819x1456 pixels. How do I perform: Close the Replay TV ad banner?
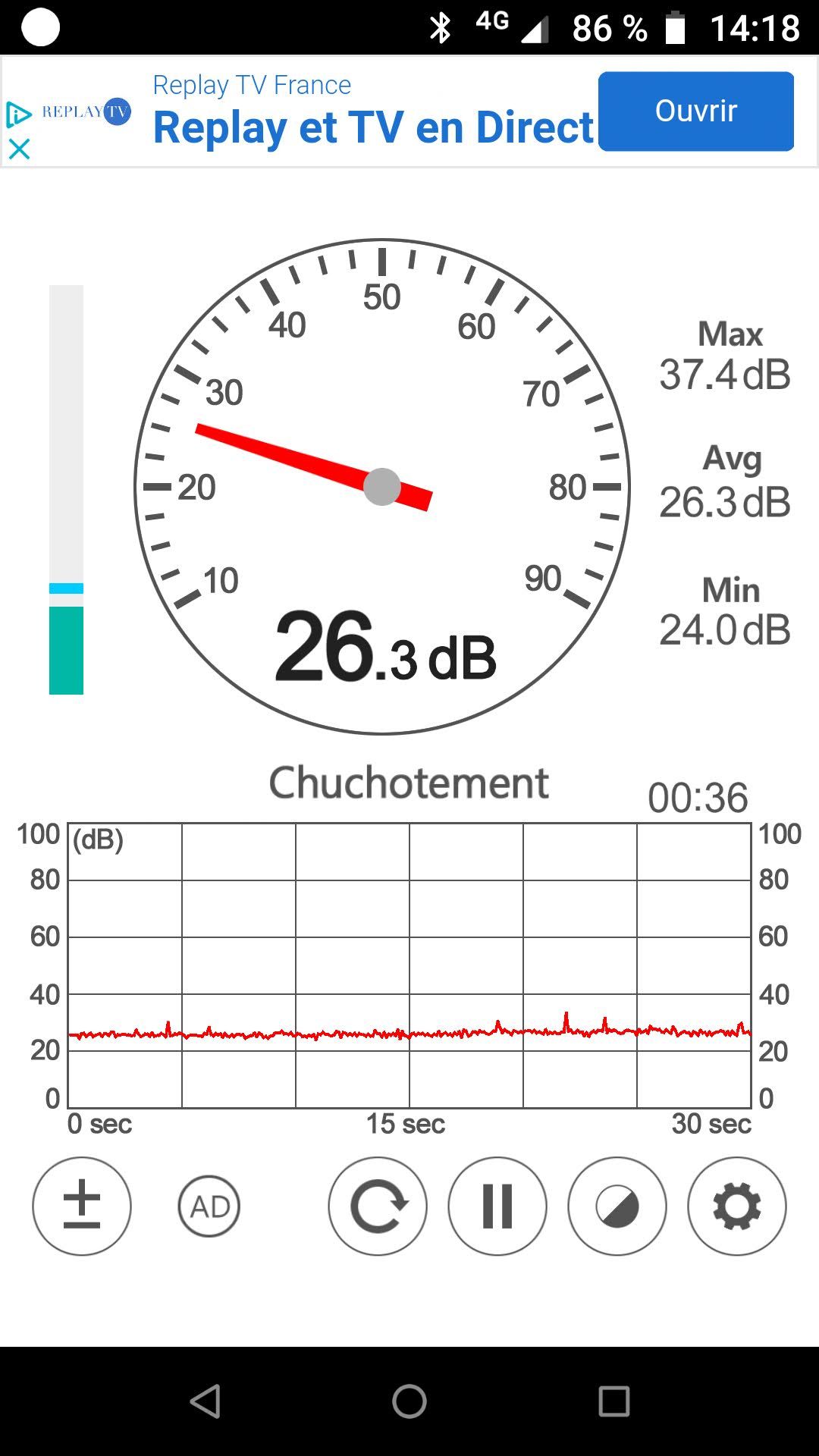click(19, 149)
